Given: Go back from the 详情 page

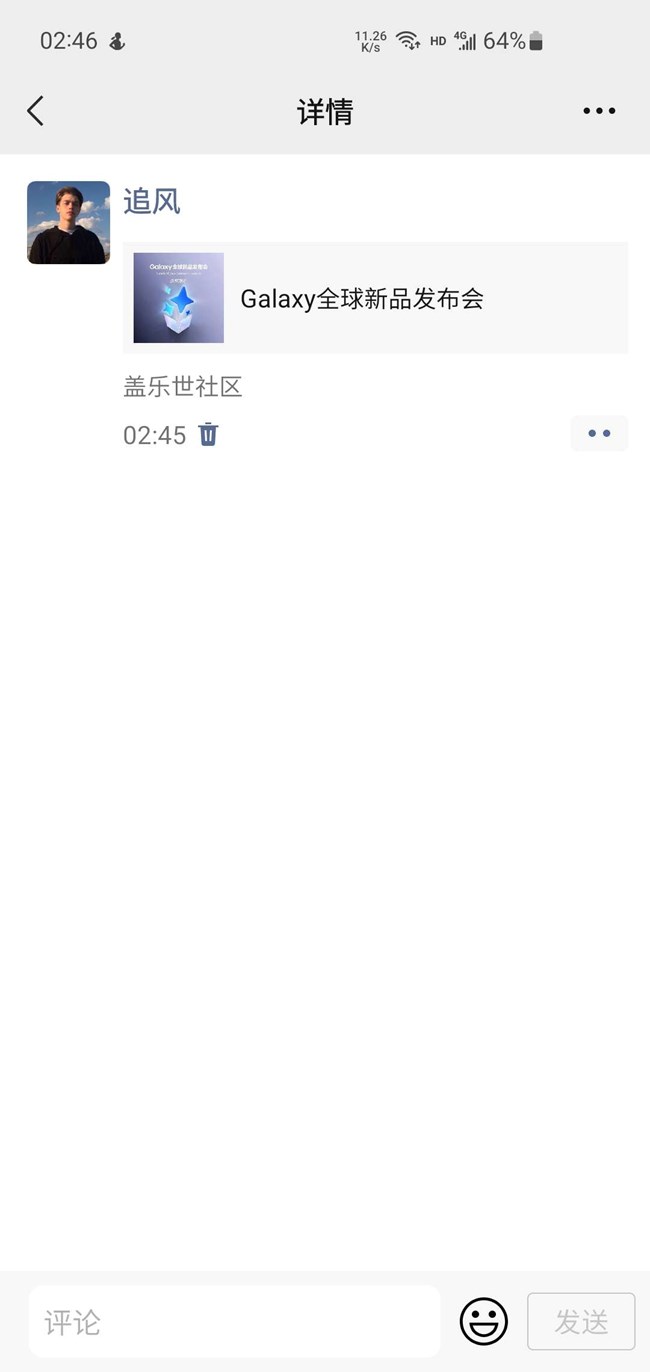Looking at the screenshot, I should click(36, 111).
